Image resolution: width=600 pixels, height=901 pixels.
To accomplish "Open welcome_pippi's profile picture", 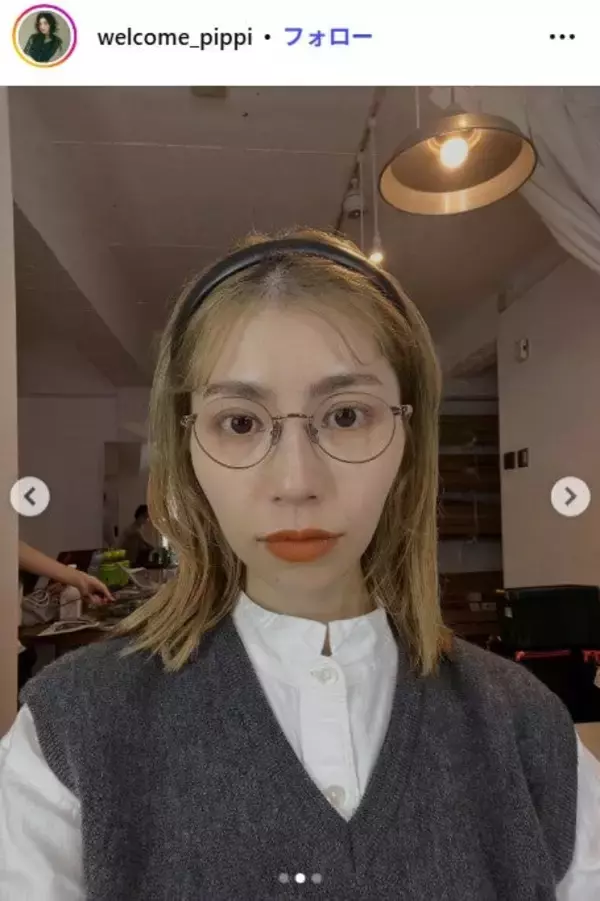I will click(44, 36).
